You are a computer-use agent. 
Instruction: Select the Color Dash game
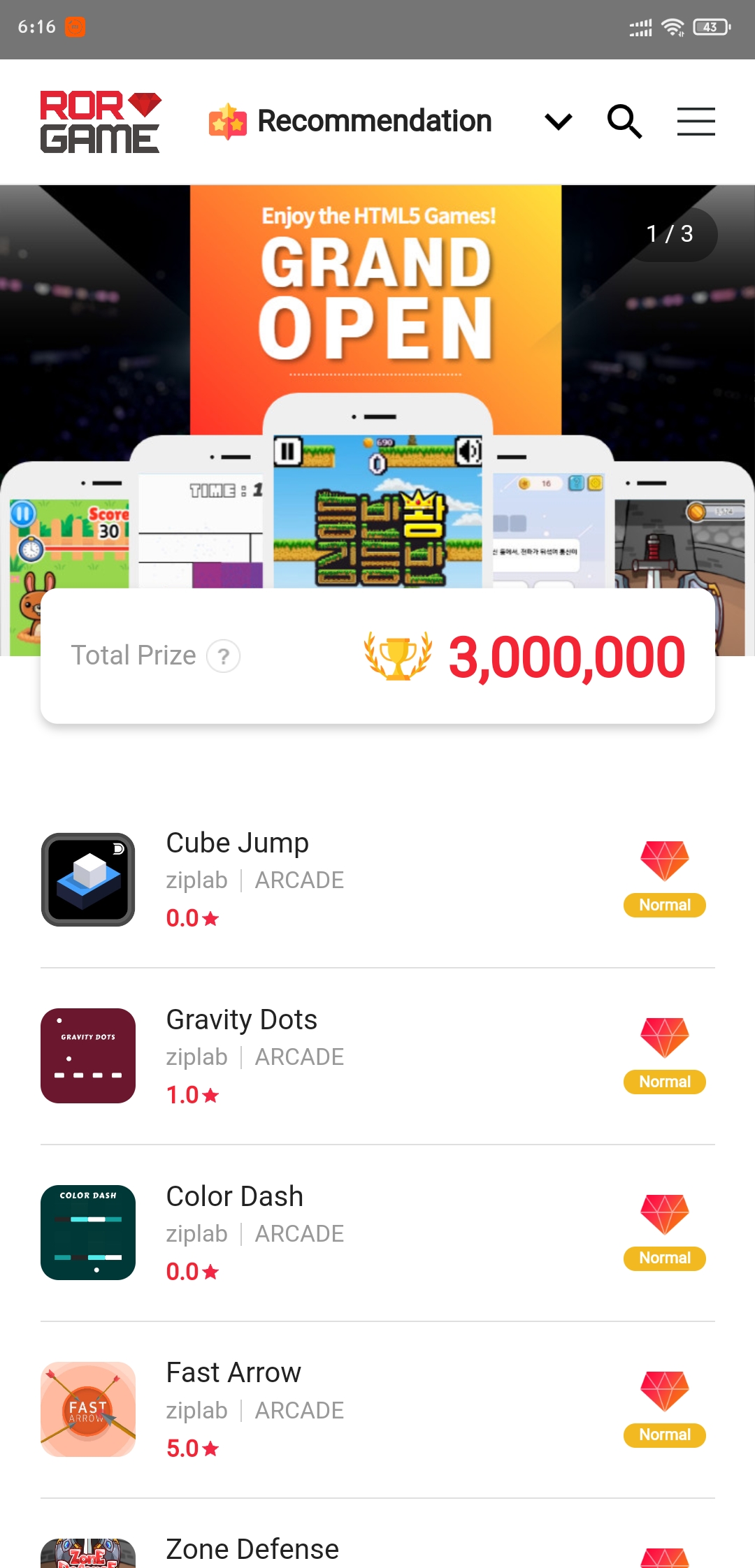234,1196
